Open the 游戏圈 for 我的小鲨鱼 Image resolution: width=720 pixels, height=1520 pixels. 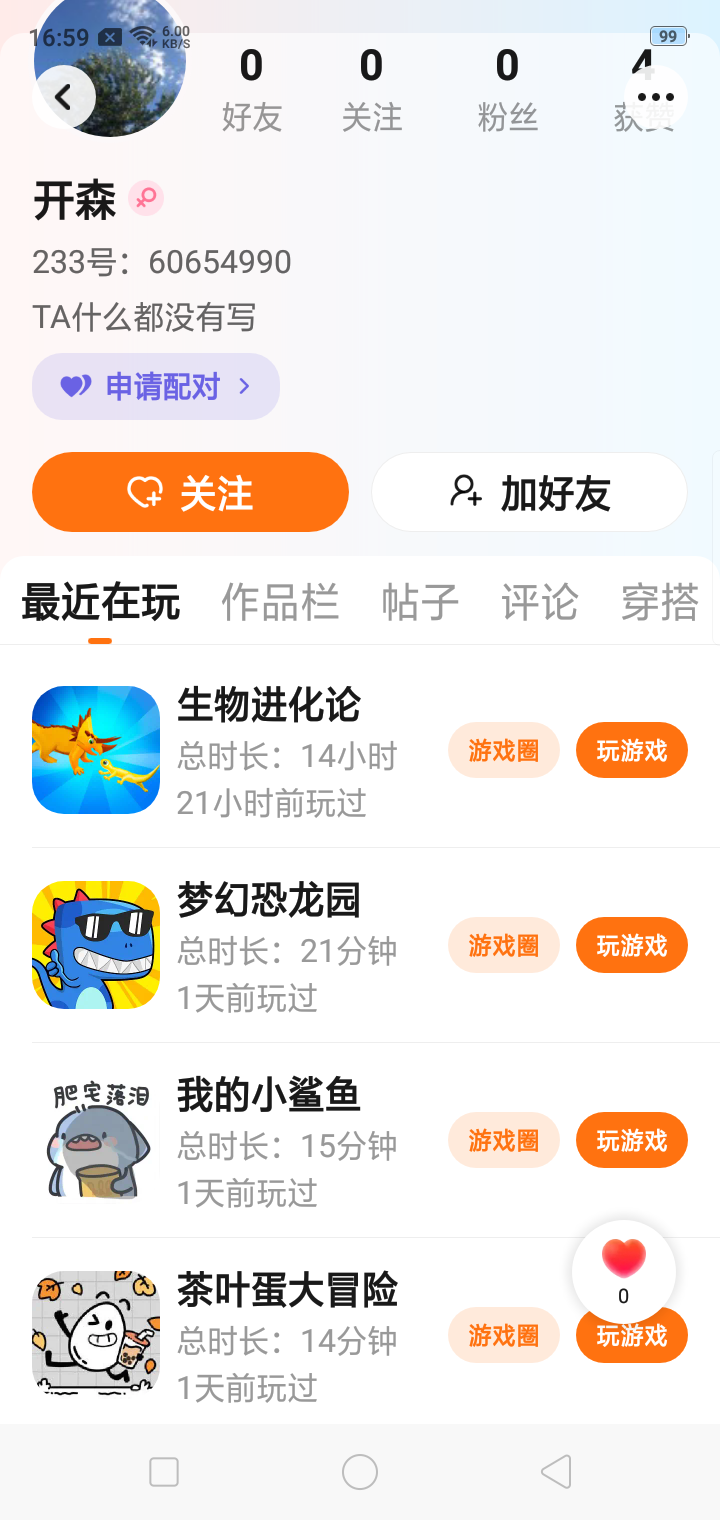[x=503, y=1140]
